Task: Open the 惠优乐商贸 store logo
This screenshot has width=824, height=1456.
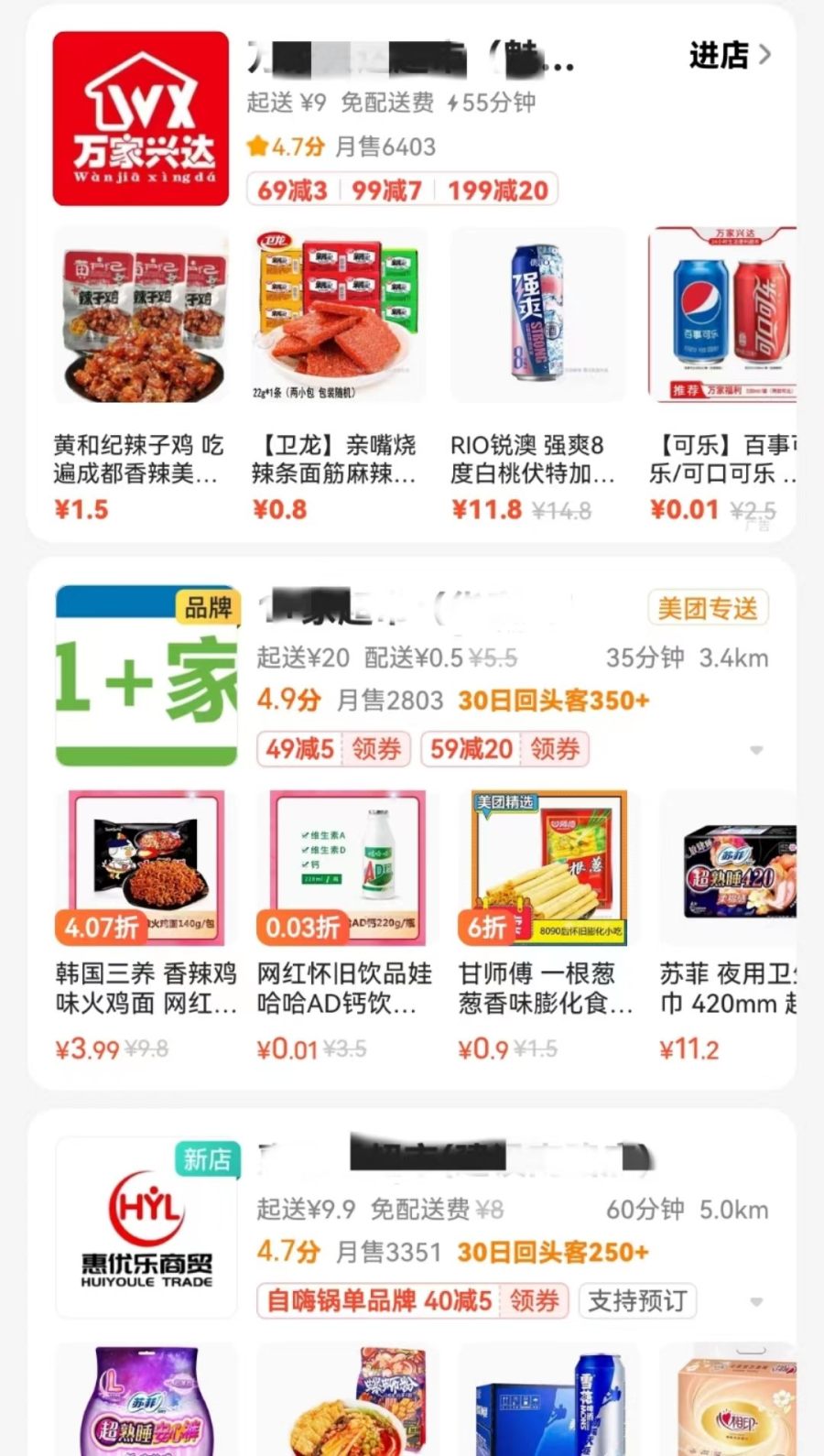Action: coord(146,1227)
